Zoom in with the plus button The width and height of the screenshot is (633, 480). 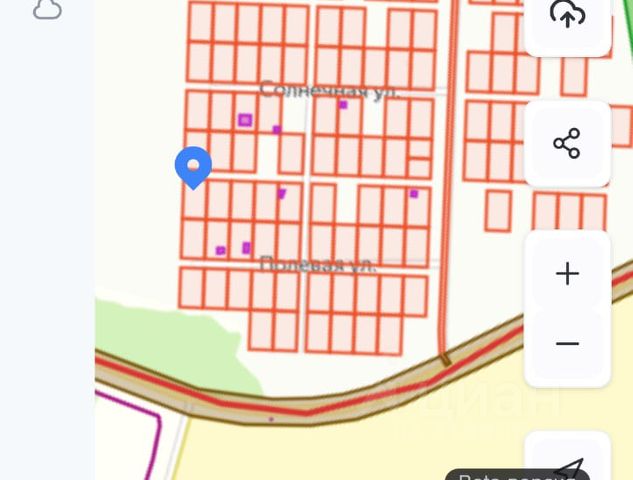click(x=567, y=273)
